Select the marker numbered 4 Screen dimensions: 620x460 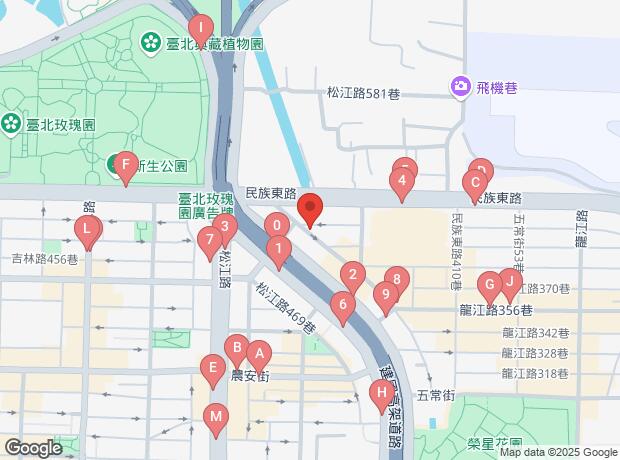click(x=401, y=182)
